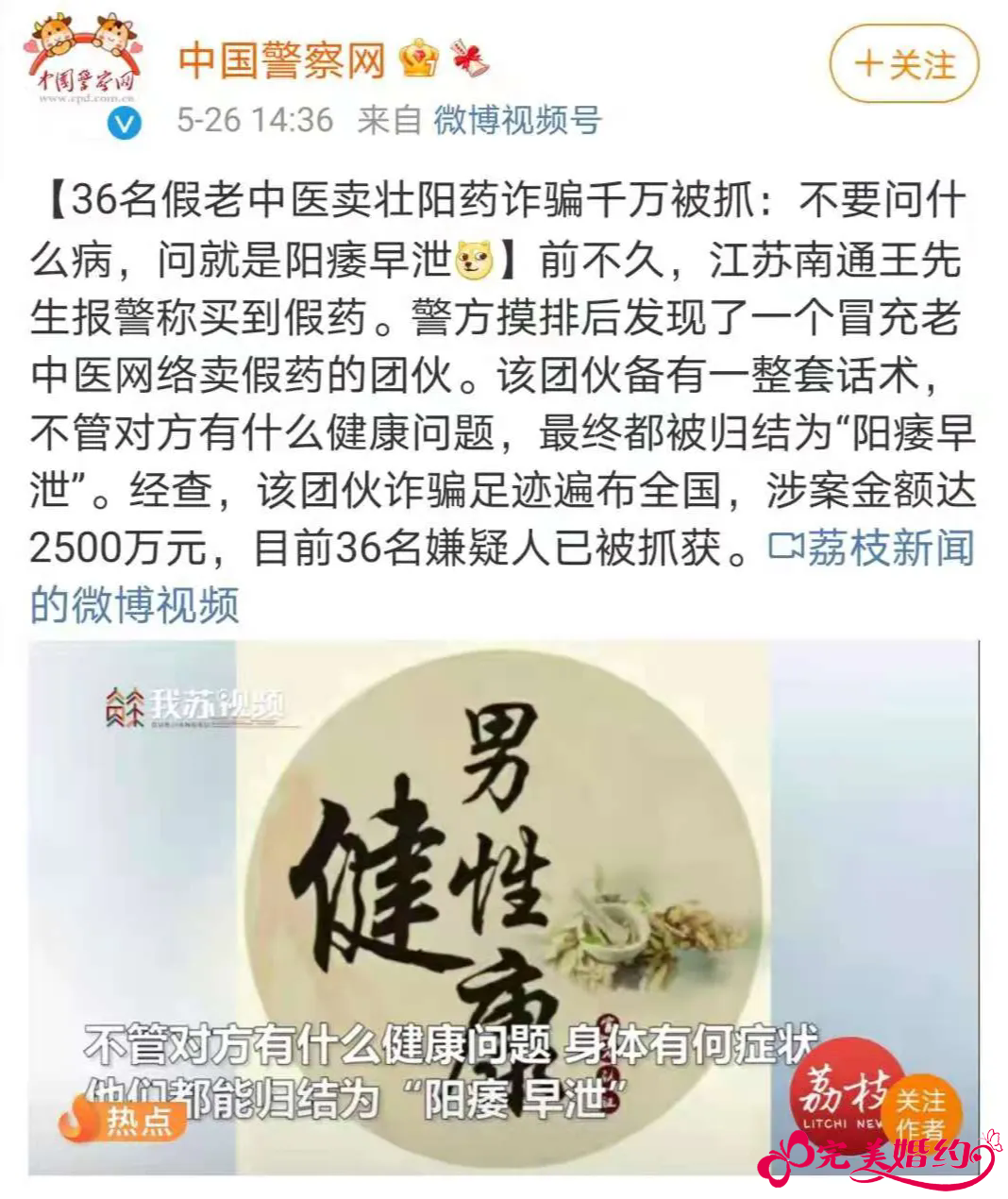Open the 微博视频号 source link
This screenshot has width=1008, height=1199.
(517, 120)
